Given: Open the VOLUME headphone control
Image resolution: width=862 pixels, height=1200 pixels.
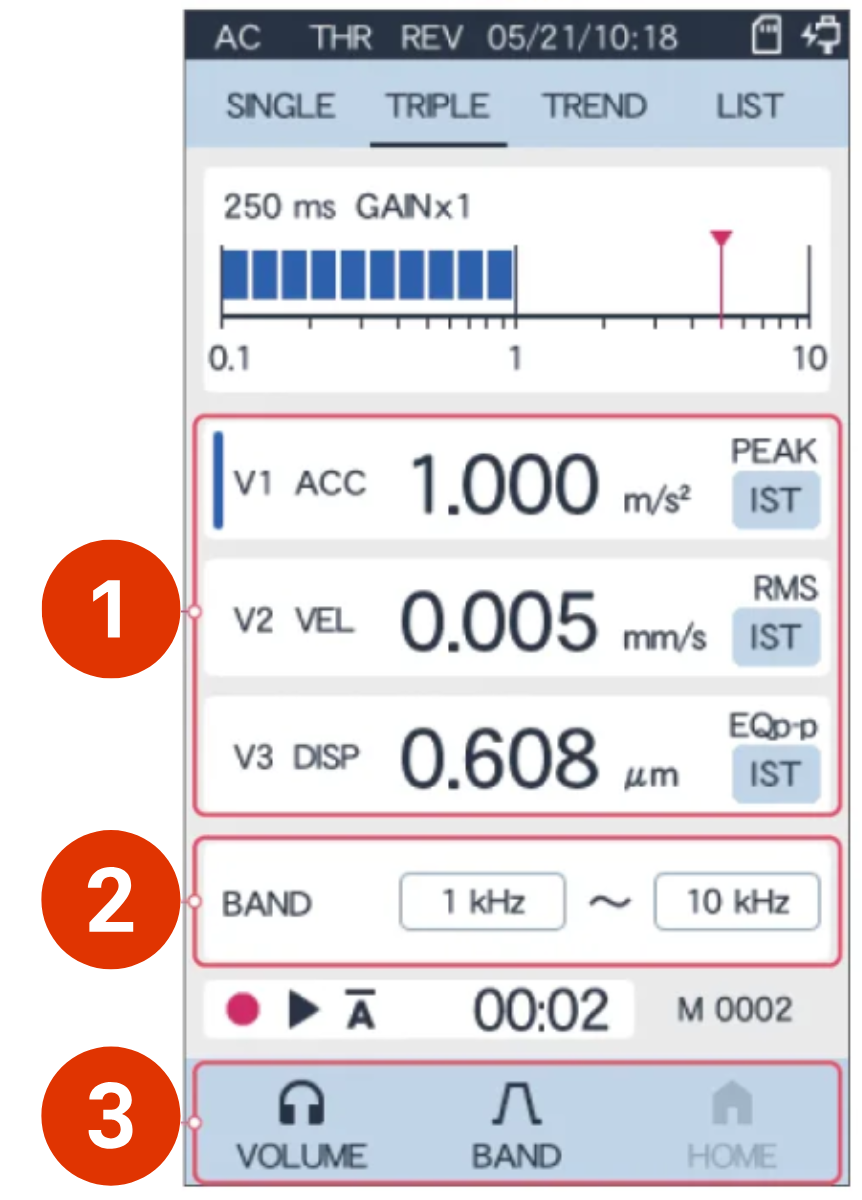Looking at the screenshot, I should tap(301, 1127).
